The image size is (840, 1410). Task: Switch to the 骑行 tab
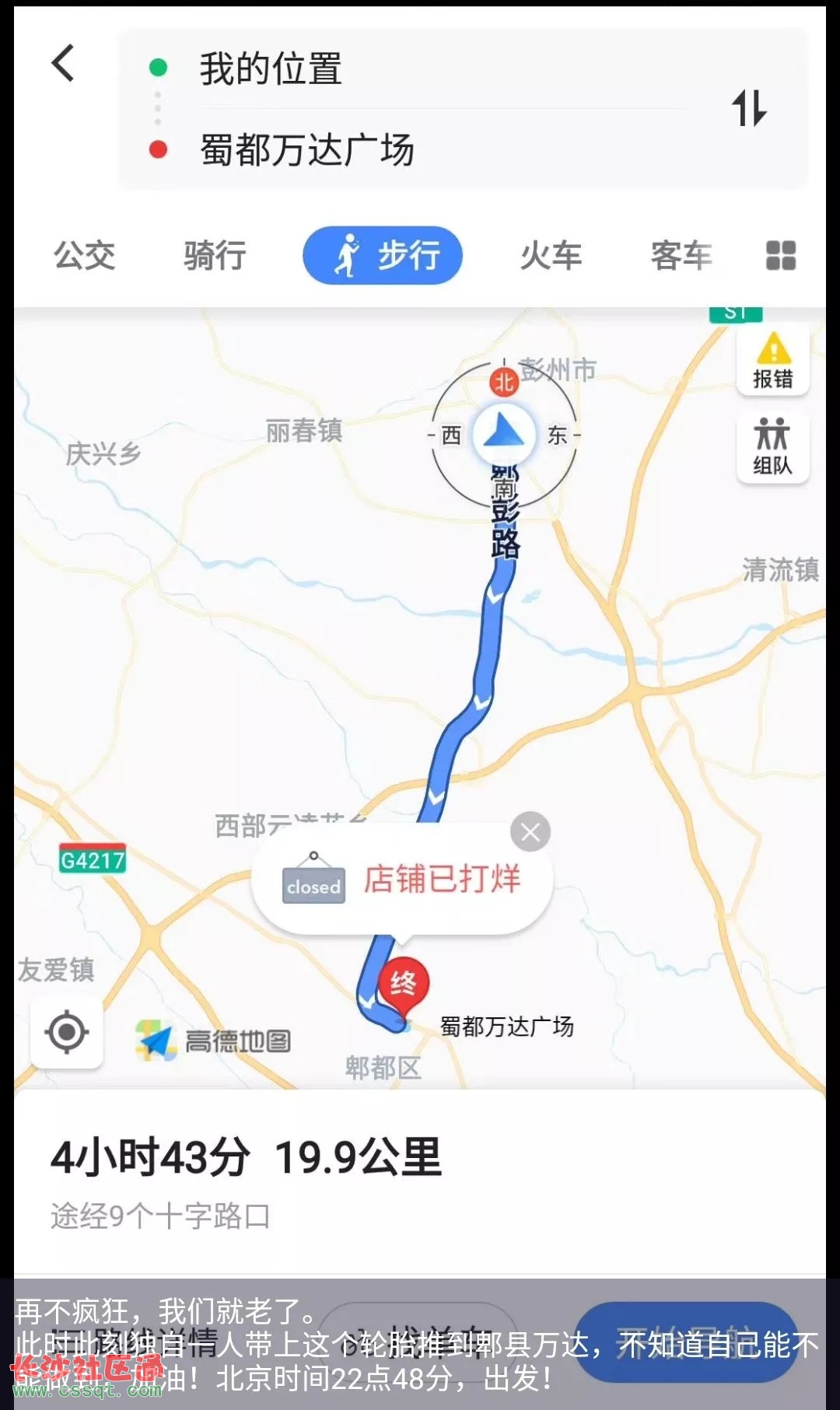215,255
